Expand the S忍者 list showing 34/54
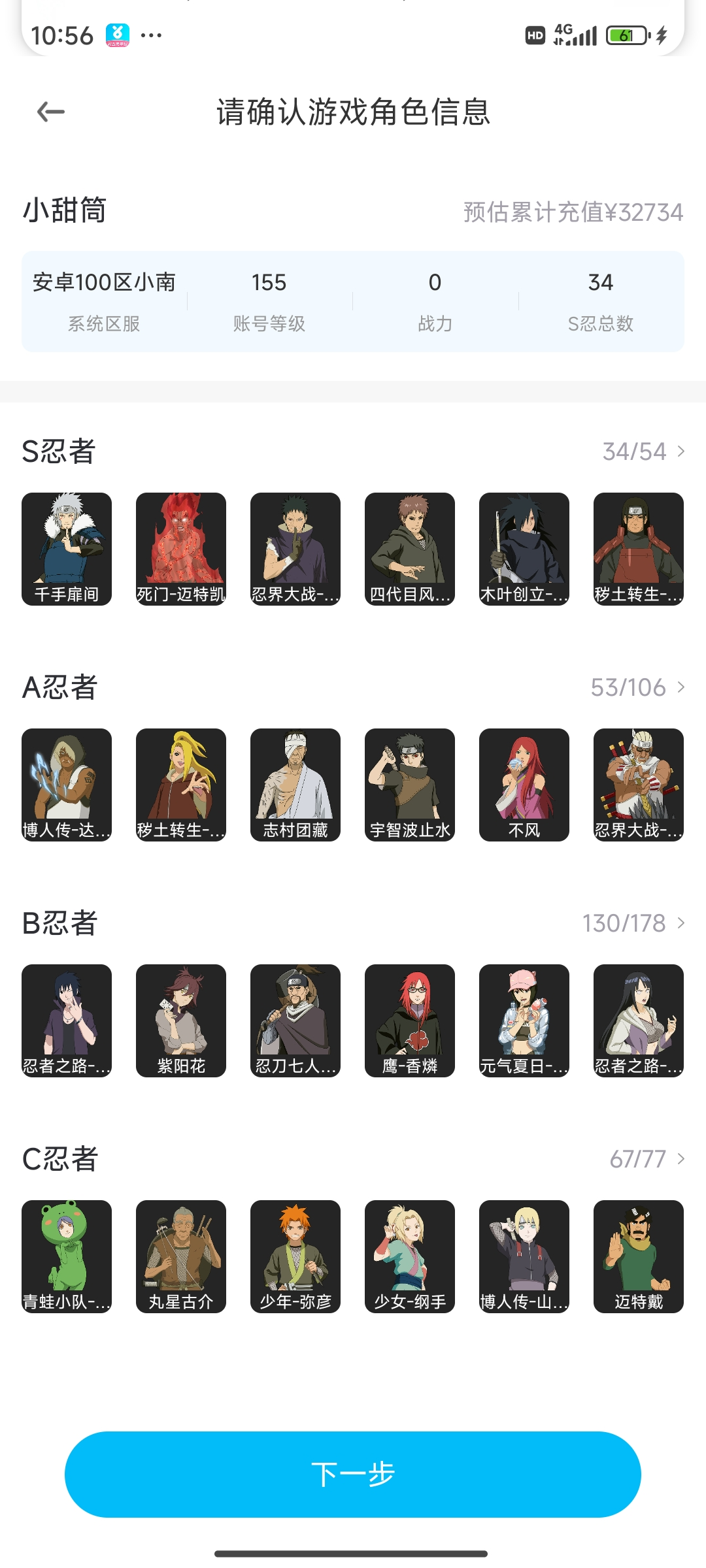The width and height of the screenshot is (706, 1568). tap(644, 451)
